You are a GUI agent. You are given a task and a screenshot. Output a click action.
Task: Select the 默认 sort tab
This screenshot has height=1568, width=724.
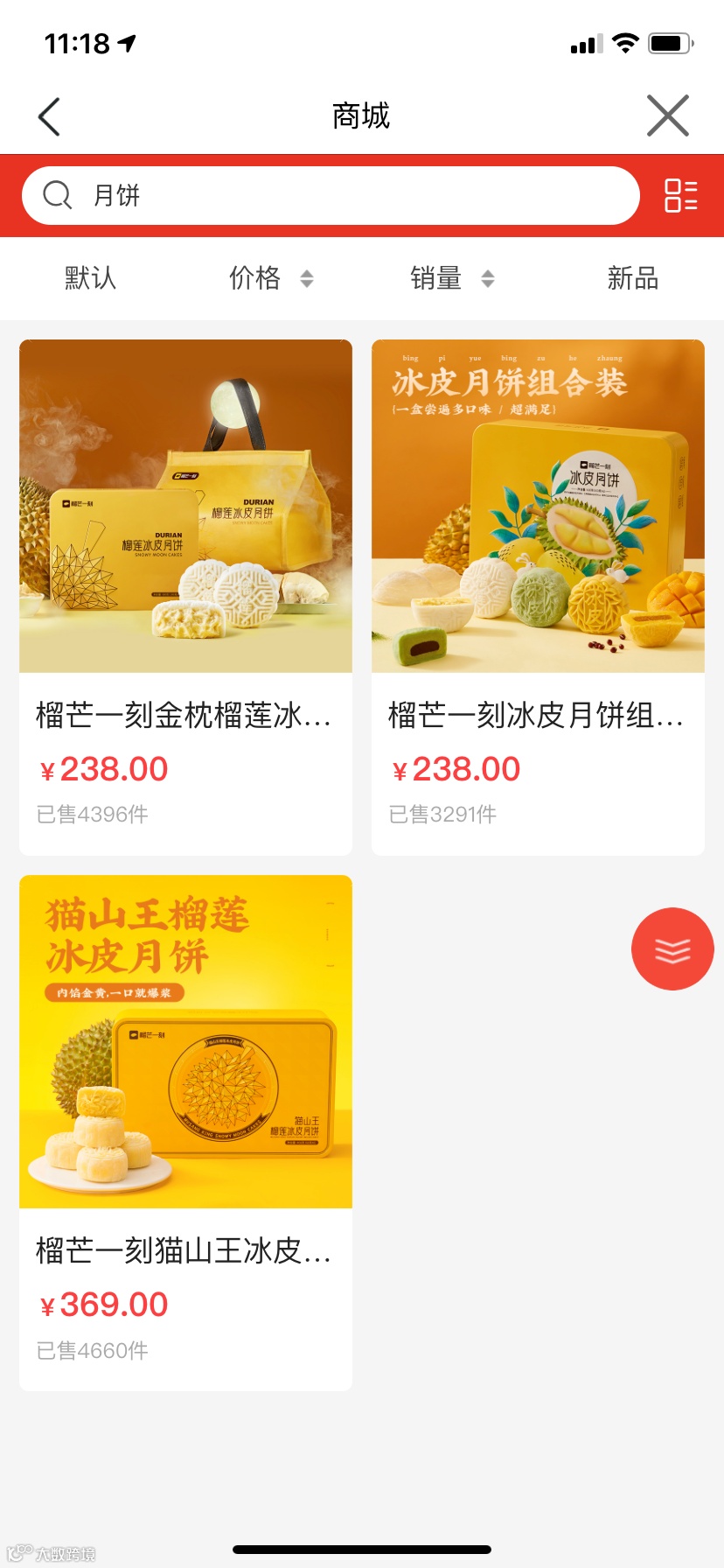click(90, 278)
